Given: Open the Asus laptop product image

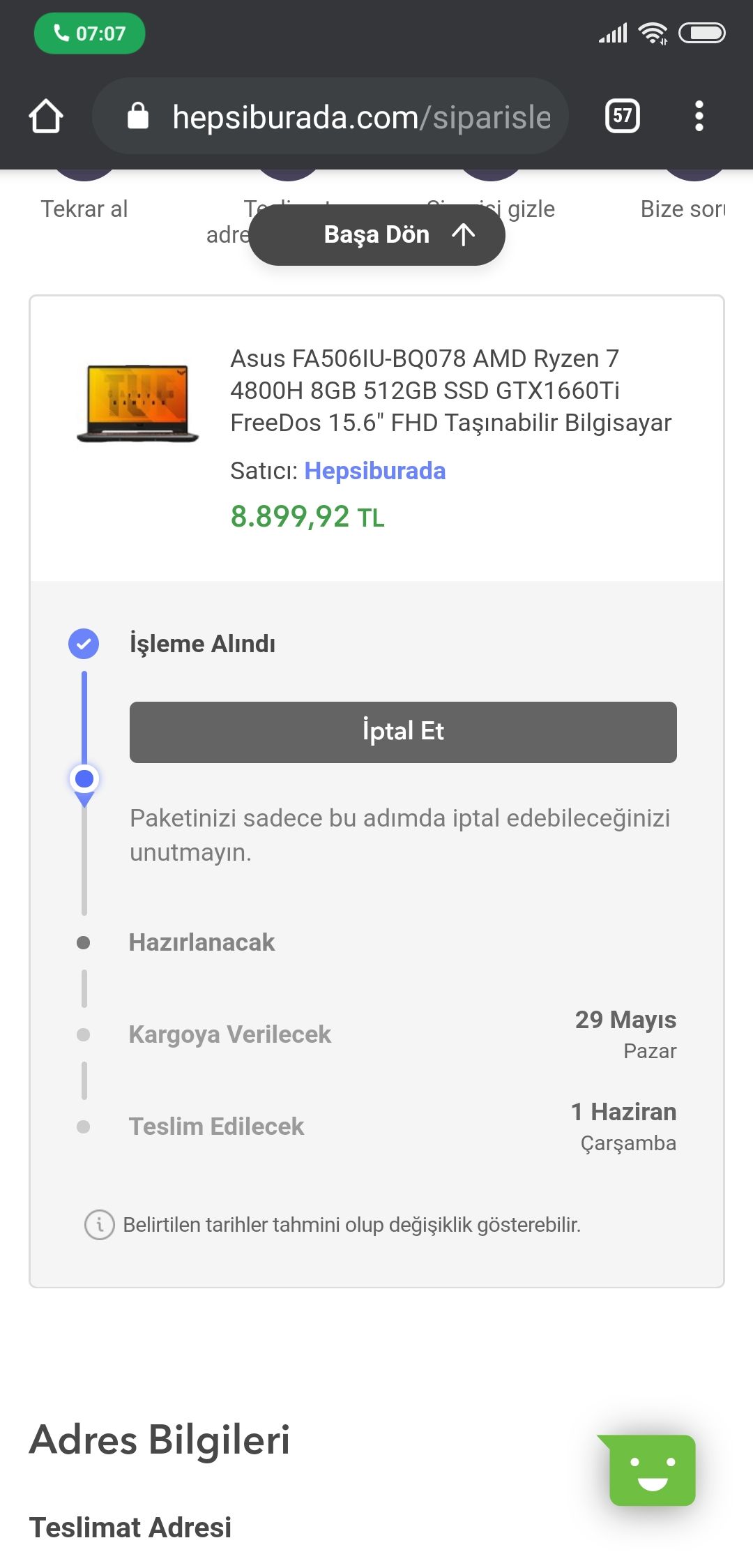Looking at the screenshot, I should click(x=137, y=403).
